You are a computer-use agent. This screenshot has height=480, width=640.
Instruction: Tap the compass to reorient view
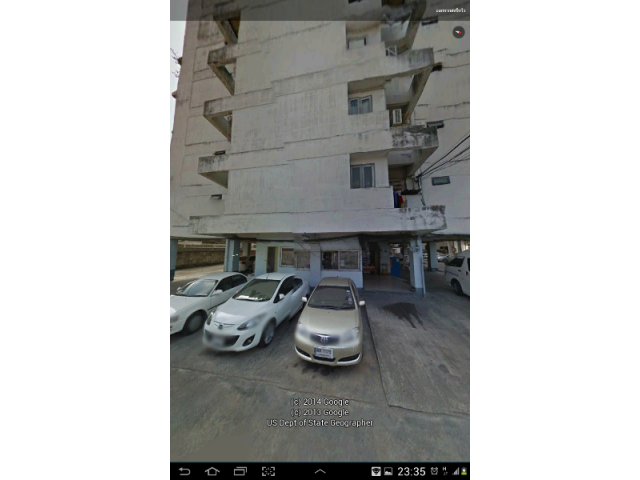(x=458, y=32)
